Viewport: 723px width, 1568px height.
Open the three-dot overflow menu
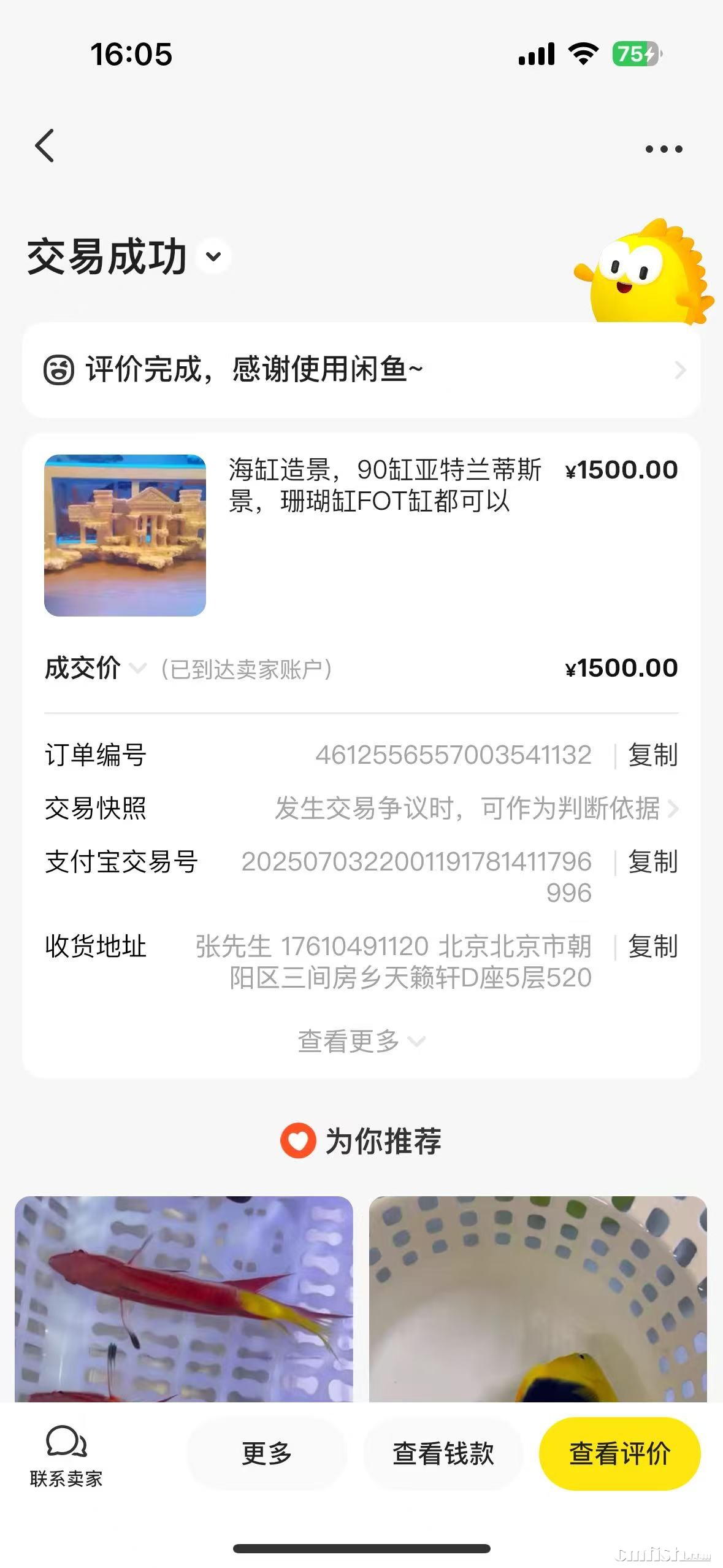tap(664, 149)
